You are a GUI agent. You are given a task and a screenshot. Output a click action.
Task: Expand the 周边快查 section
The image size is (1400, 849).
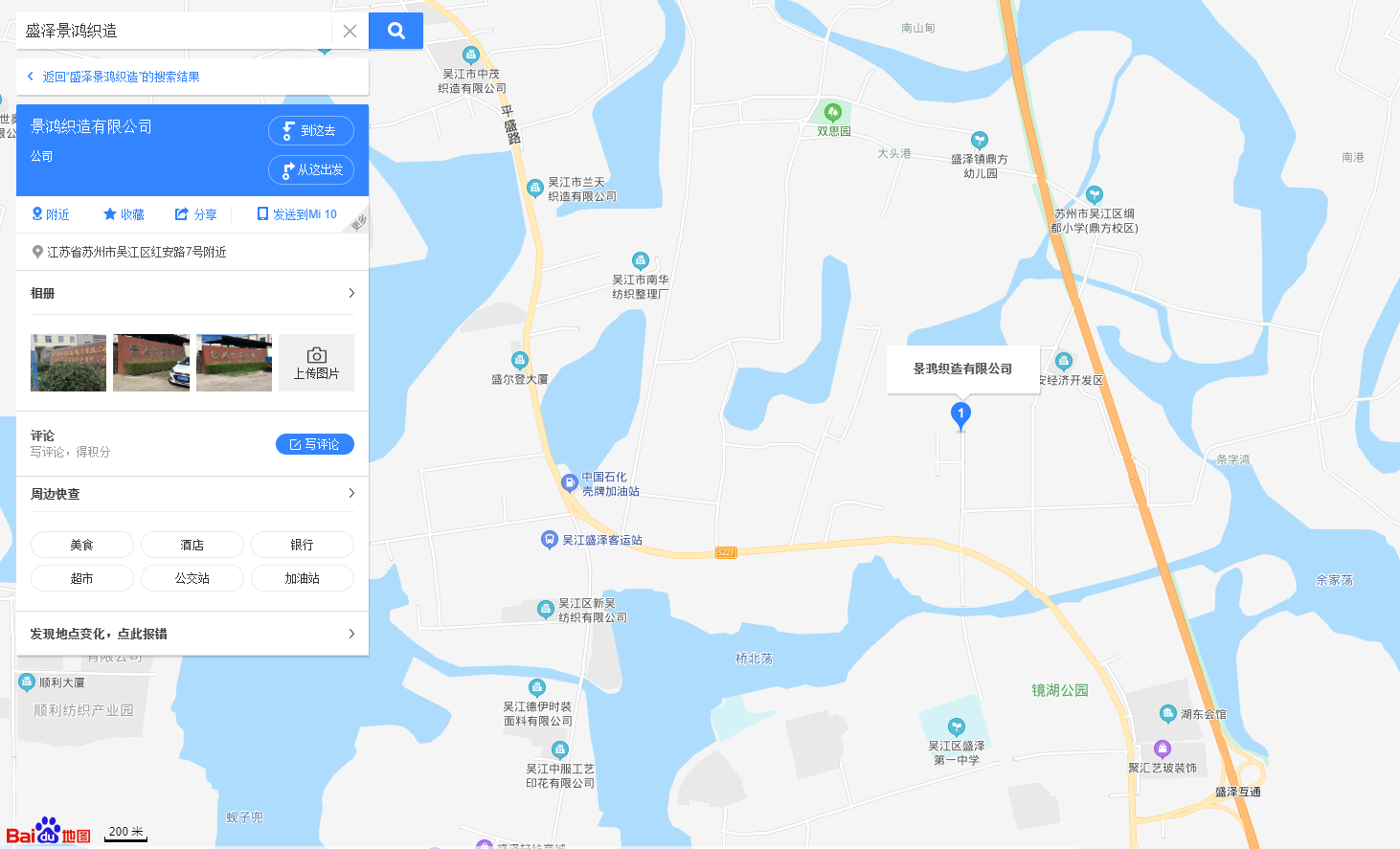(x=192, y=494)
